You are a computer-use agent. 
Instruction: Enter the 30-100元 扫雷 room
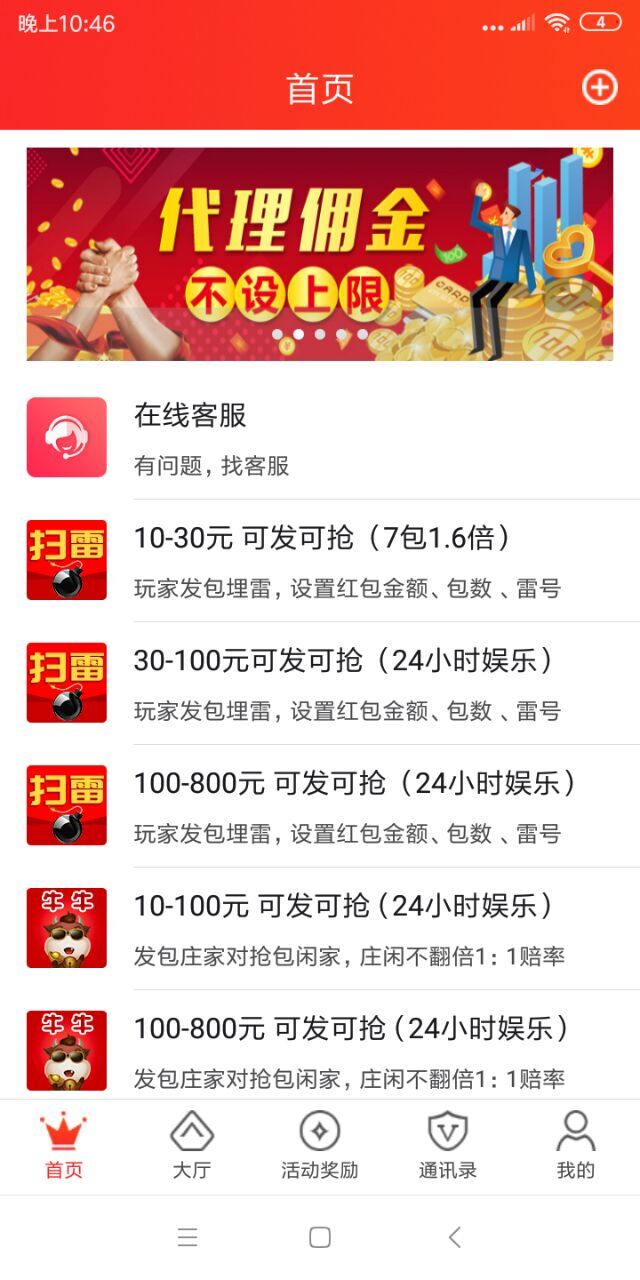tap(320, 683)
